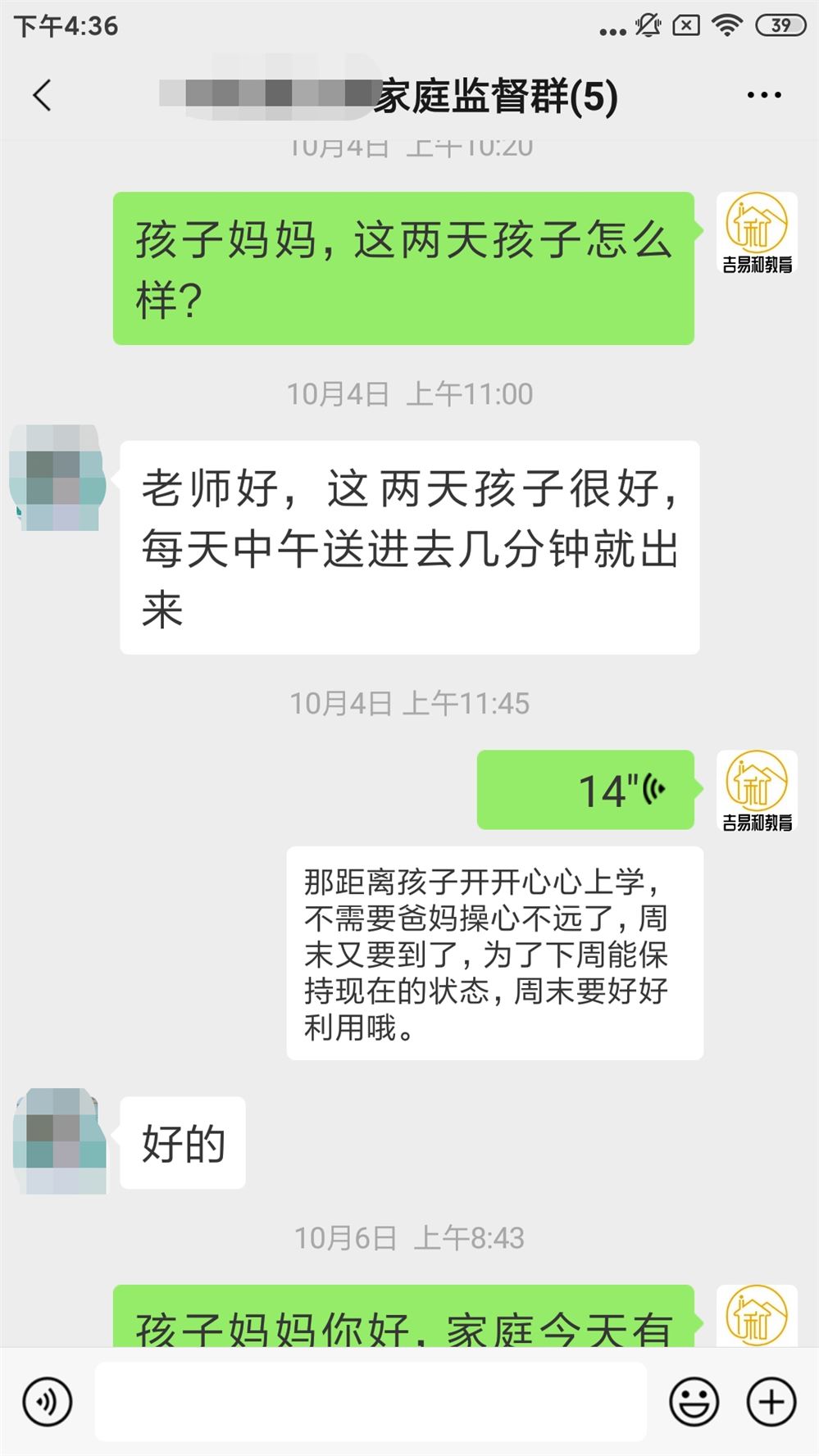Play the 14-second voice message
The height and width of the screenshot is (1456, 819).
pos(585,790)
